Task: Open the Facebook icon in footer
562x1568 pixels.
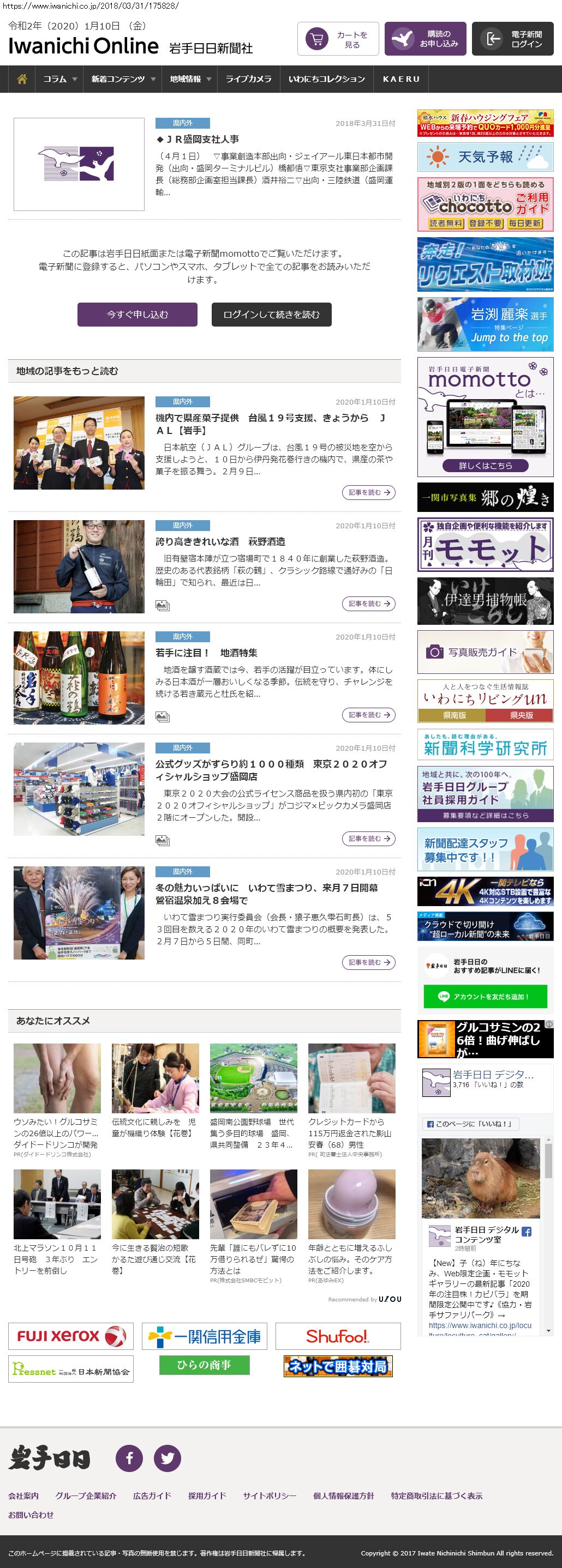Action: coord(129,1458)
